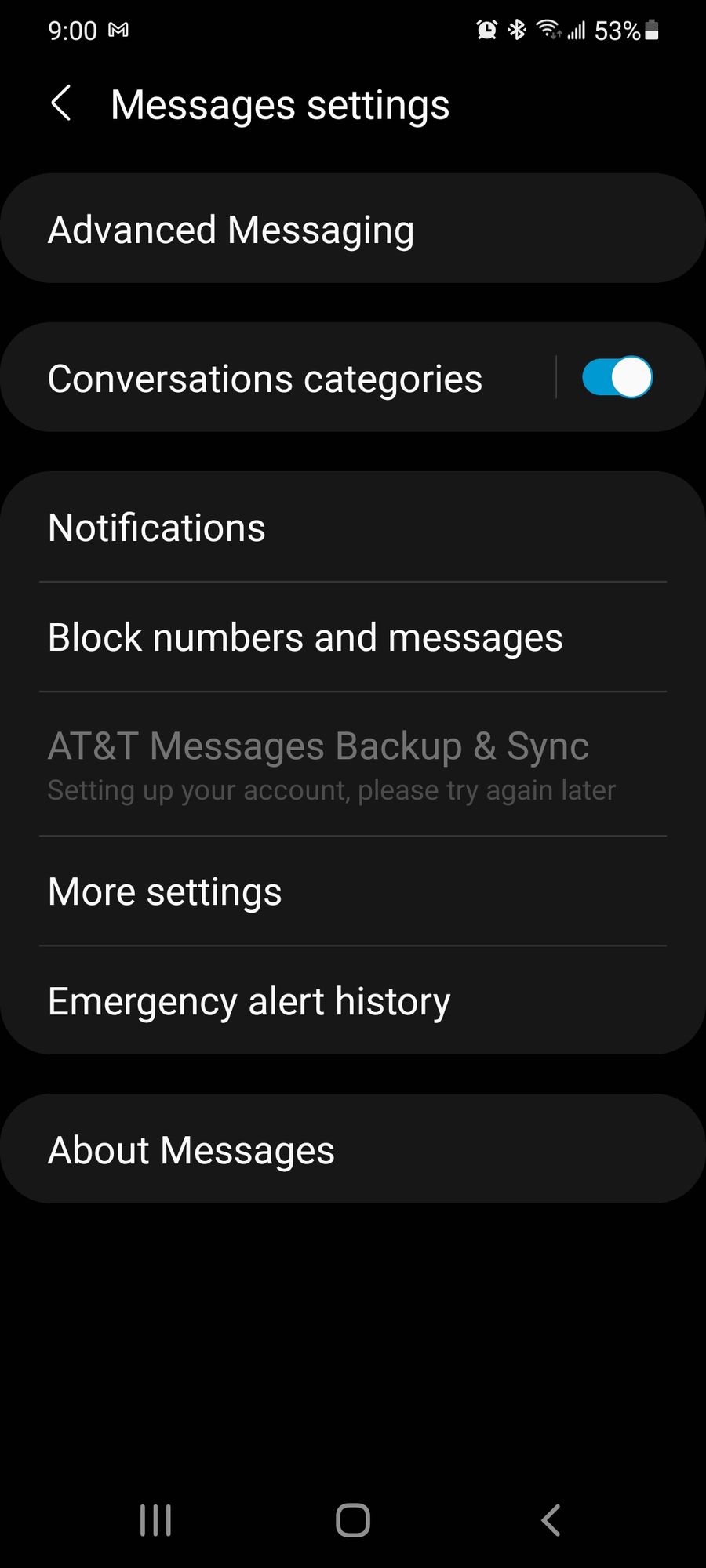706x1568 pixels.
Task: Disable the Conversations categories toggle
Action: (617, 377)
